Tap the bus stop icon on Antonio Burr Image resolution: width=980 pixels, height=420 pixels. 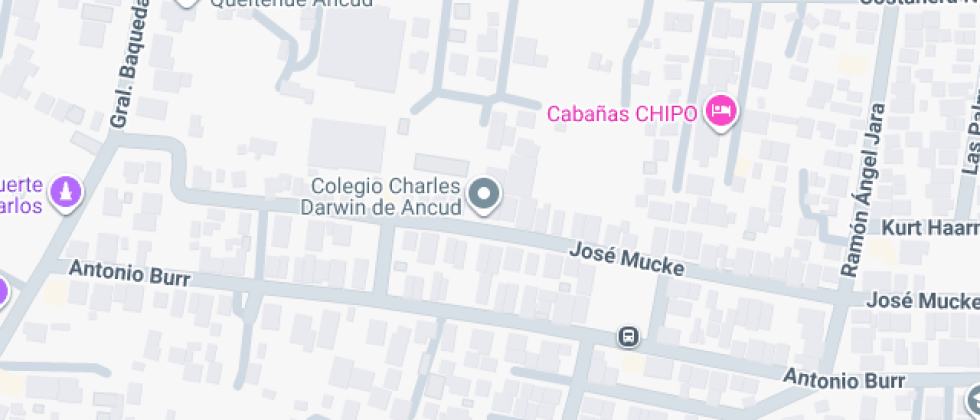tap(628, 336)
